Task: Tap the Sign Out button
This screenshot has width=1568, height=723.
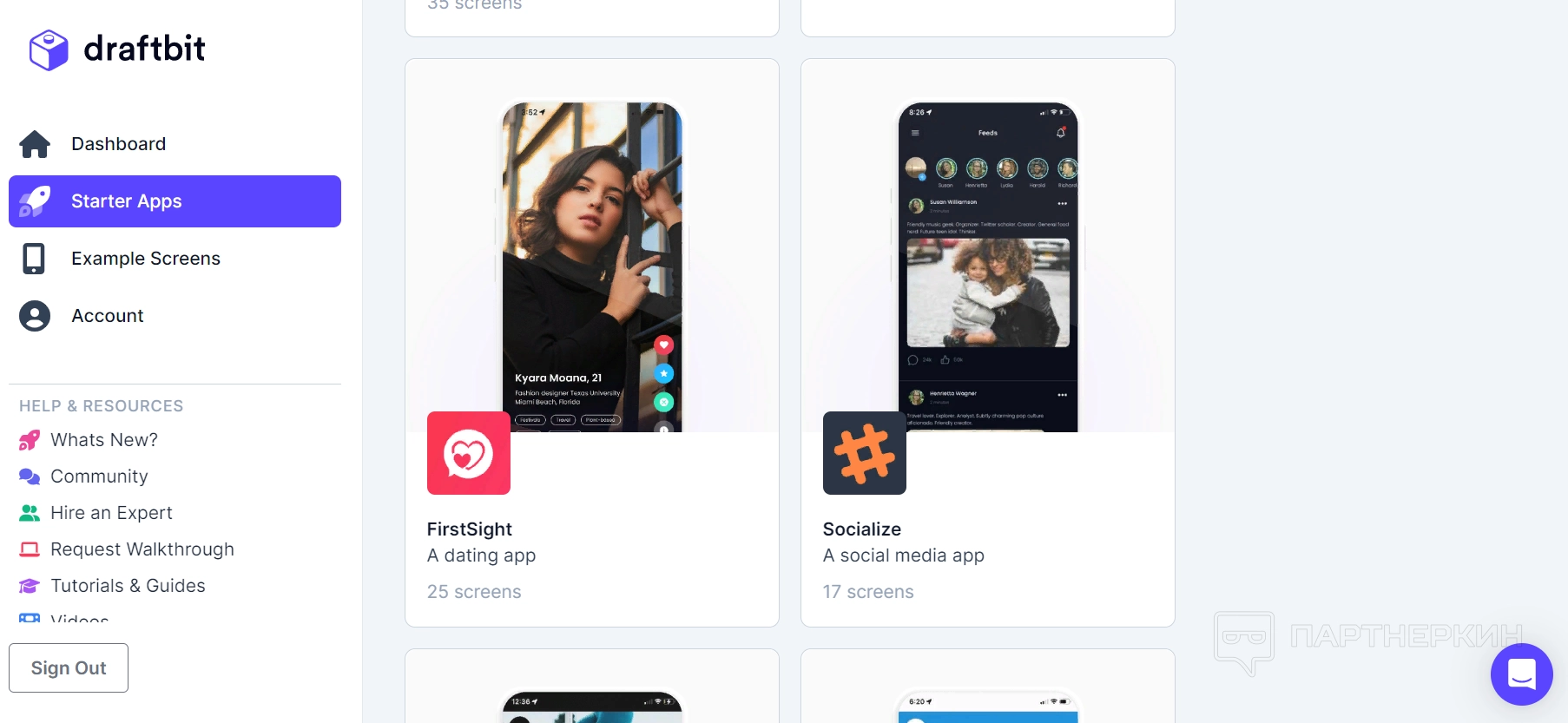Action: (x=69, y=667)
